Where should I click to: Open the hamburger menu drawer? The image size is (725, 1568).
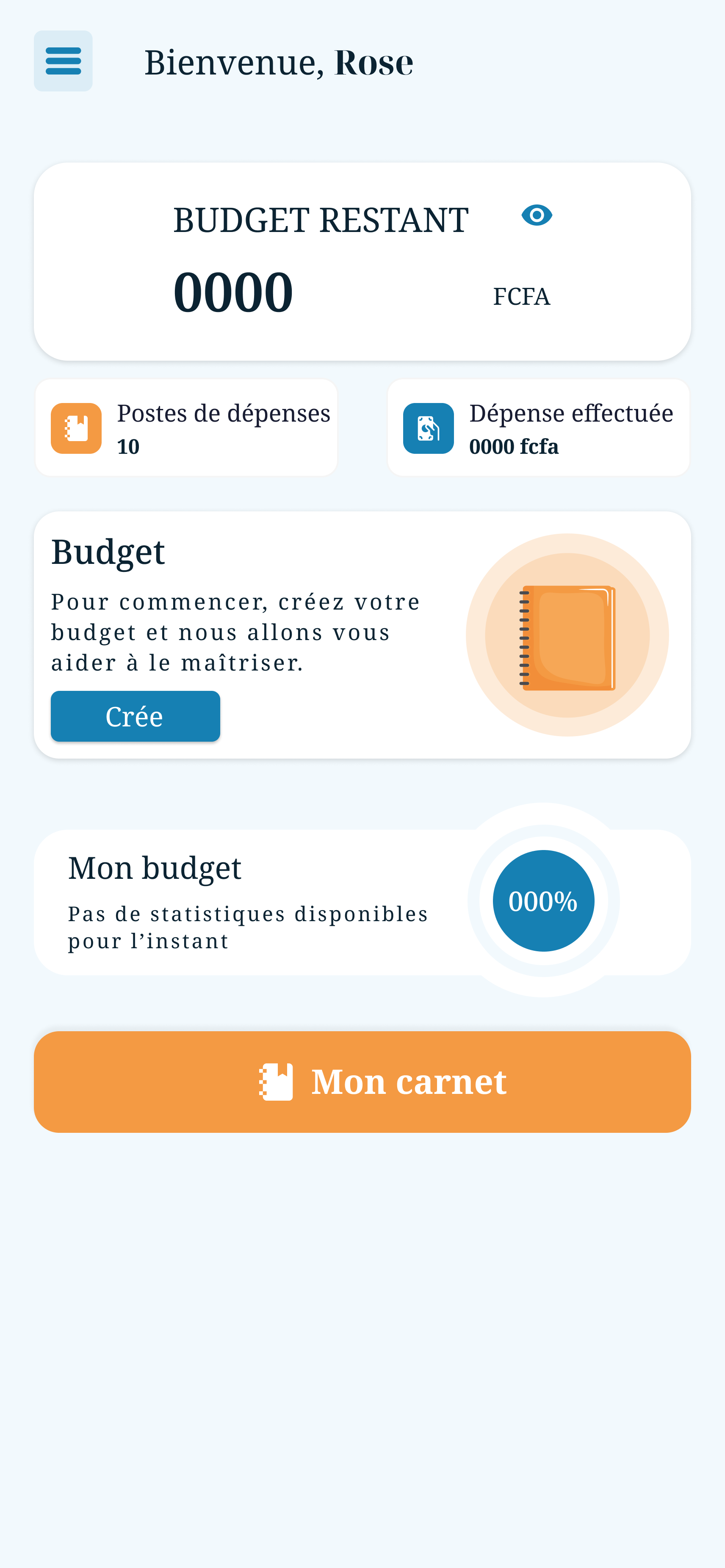[x=63, y=61]
